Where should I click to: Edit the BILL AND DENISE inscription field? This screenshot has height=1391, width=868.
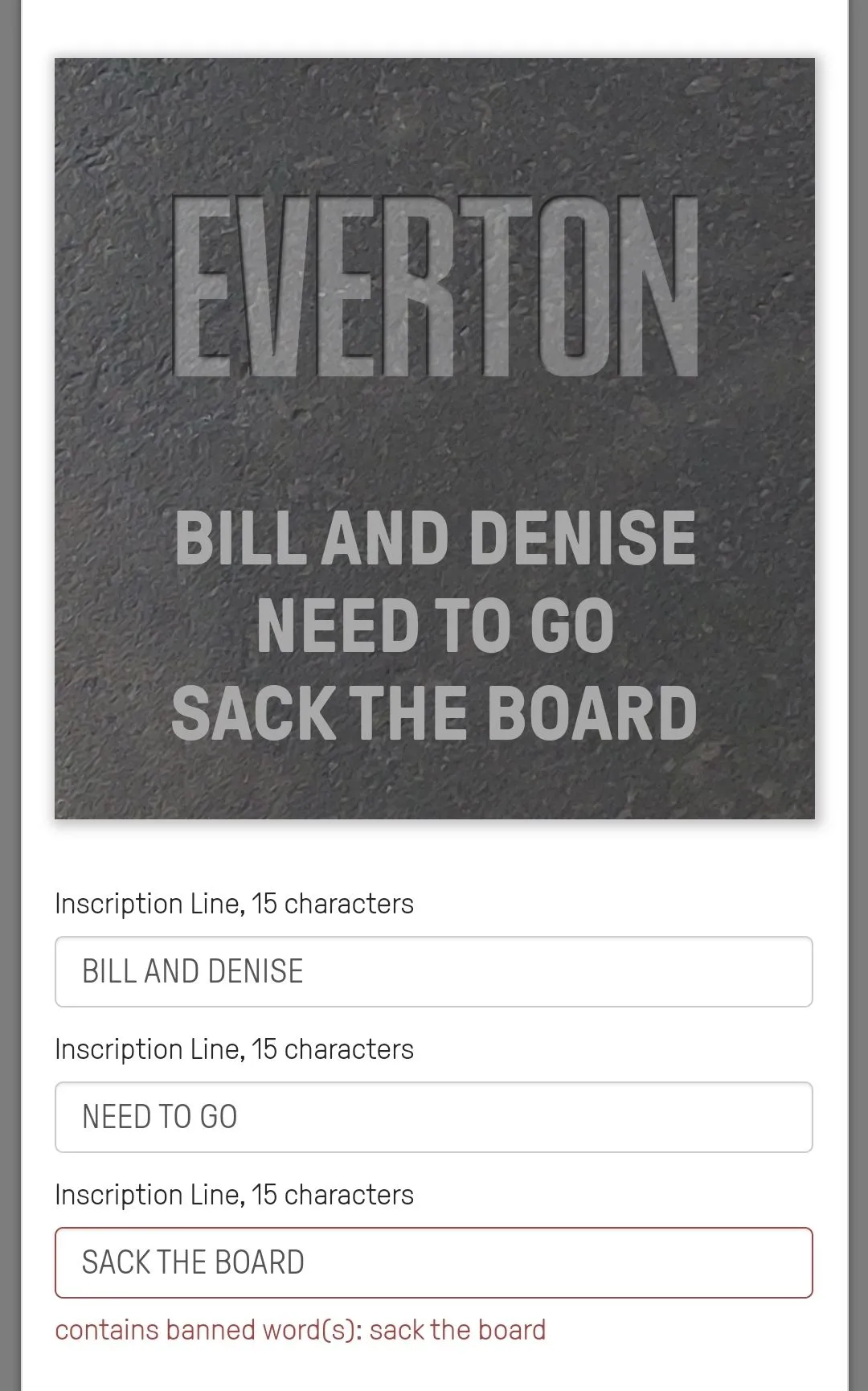tap(434, 971)
